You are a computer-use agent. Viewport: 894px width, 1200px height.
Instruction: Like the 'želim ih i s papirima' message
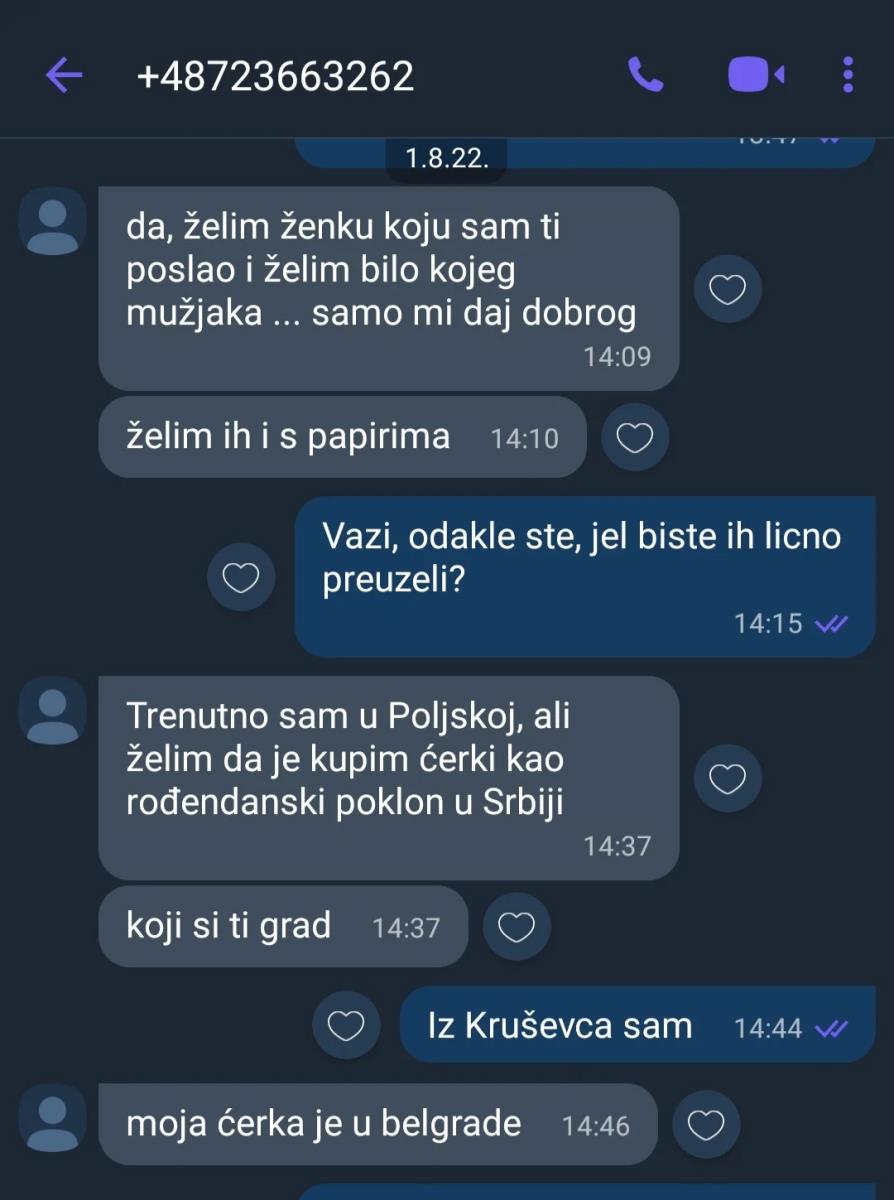(x=634, y=437)
